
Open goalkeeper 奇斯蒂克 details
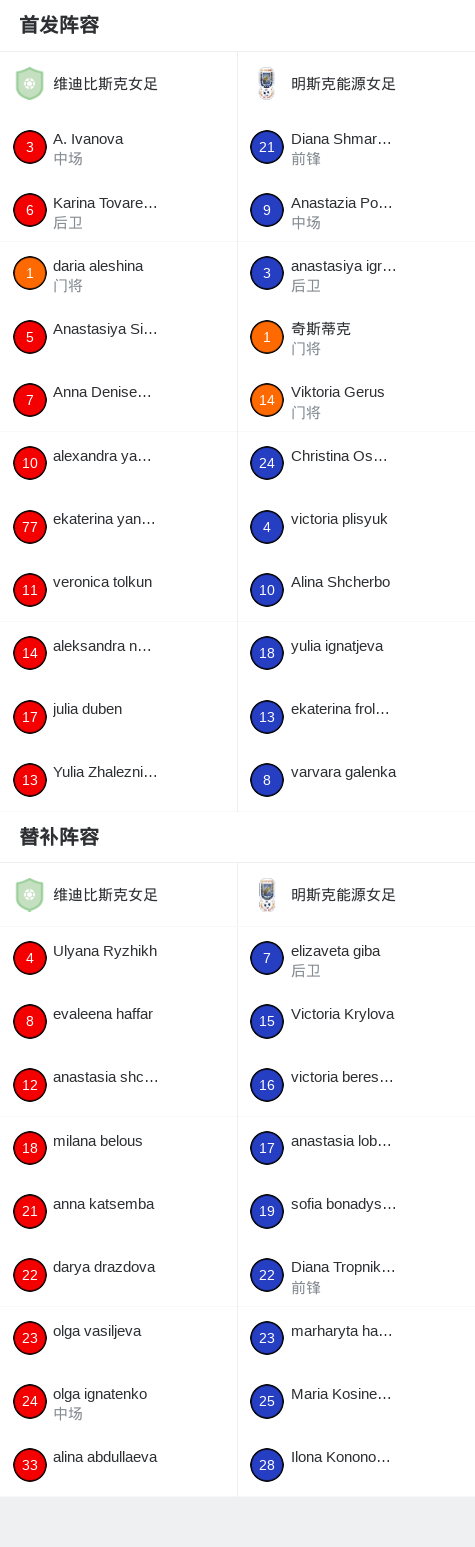[356, 338]
